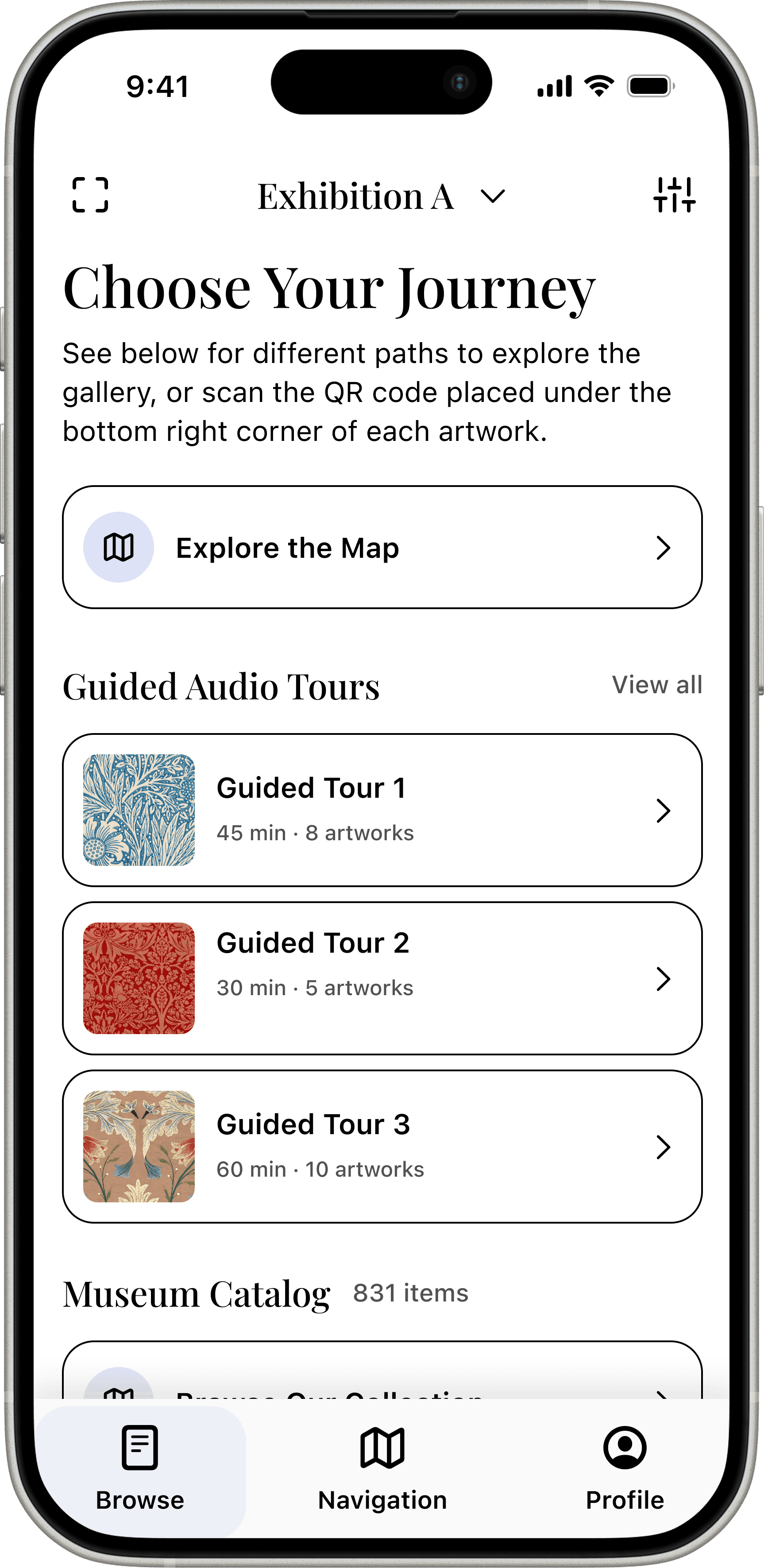The image size is (764, 1568).
Task: Expand the Exhibition A dropdown
Action: 381,196
